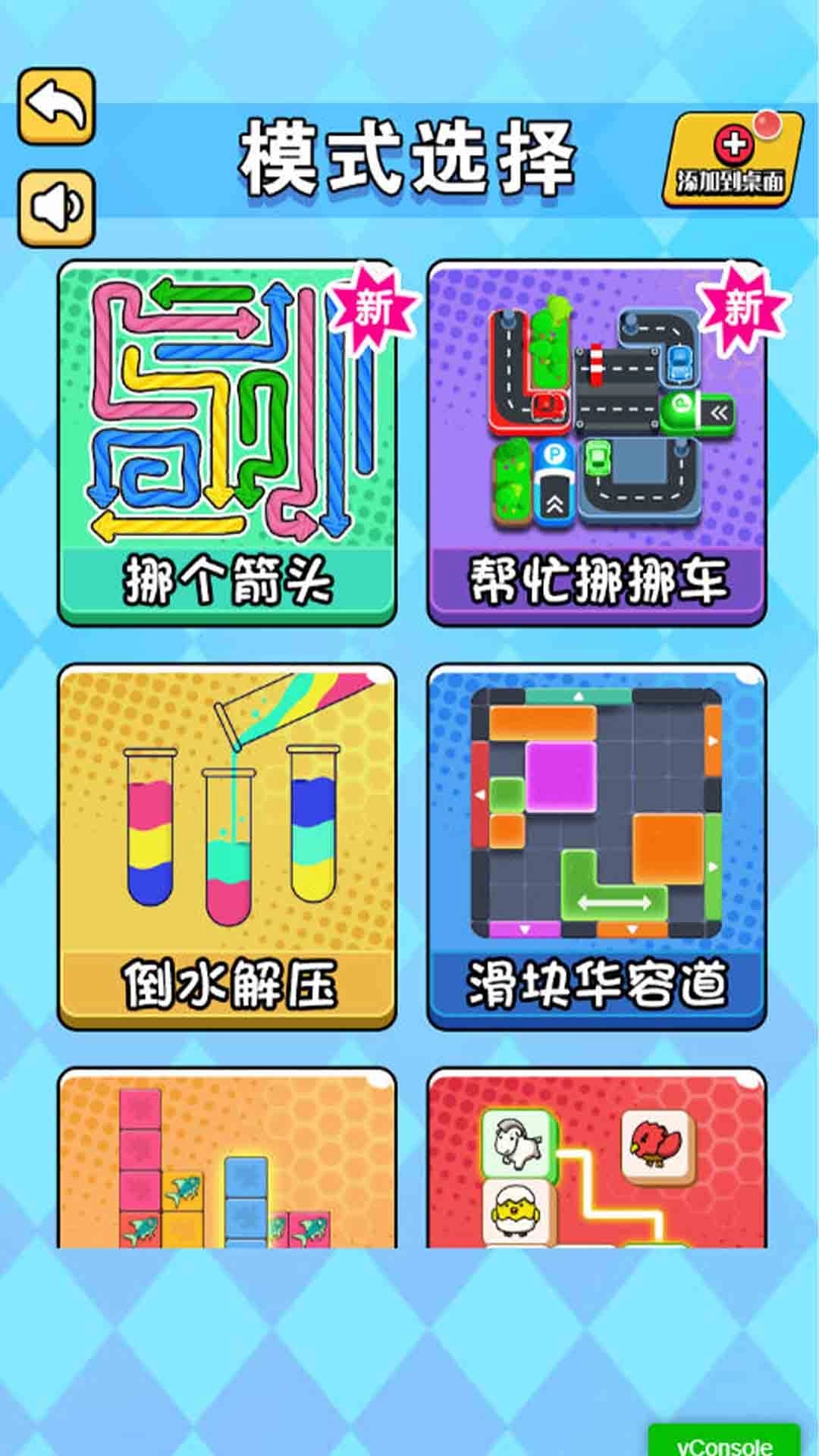Toggle the sound speaker icon
This screenshot has height=1456, width=819.
56,207
